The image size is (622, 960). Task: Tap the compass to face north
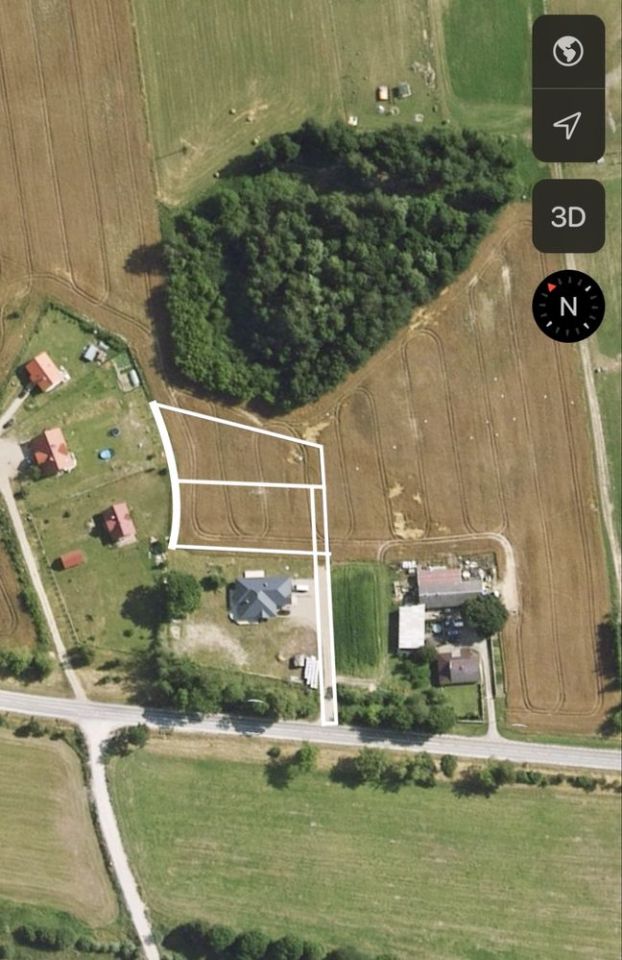point(568,306)
